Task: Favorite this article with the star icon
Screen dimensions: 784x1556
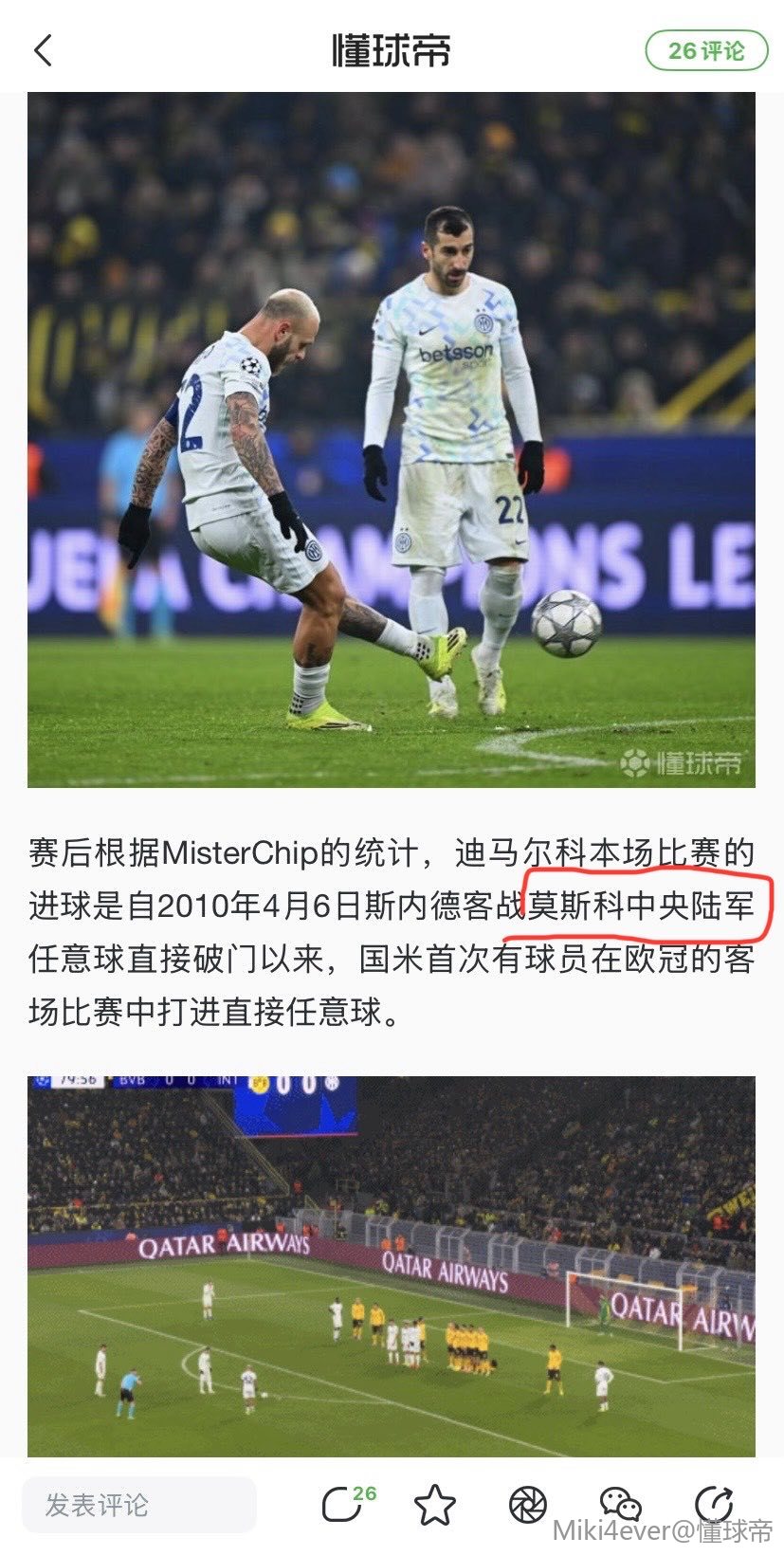Action: 435,1505
